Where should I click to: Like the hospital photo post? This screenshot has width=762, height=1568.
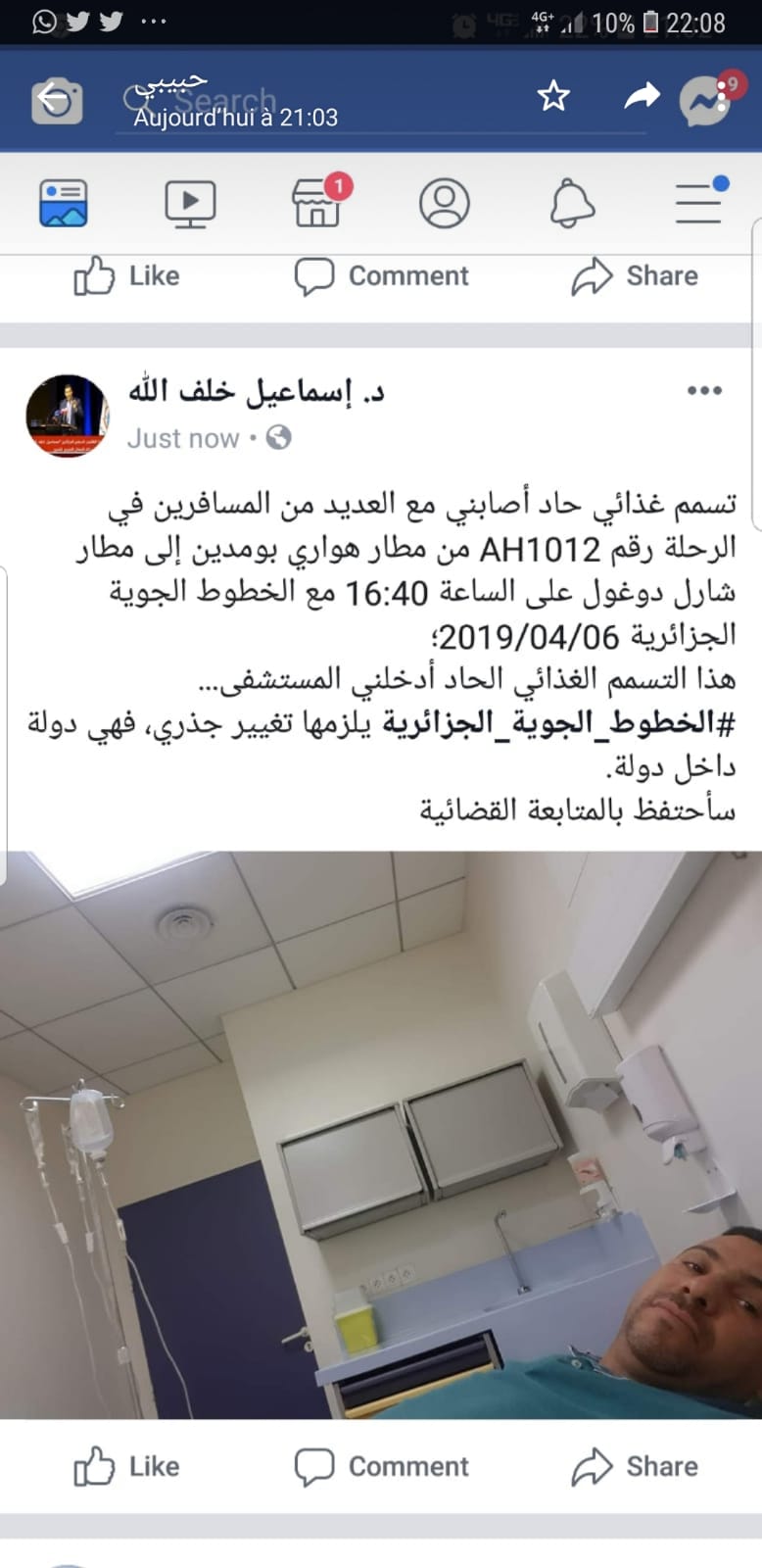(127, 1467)
